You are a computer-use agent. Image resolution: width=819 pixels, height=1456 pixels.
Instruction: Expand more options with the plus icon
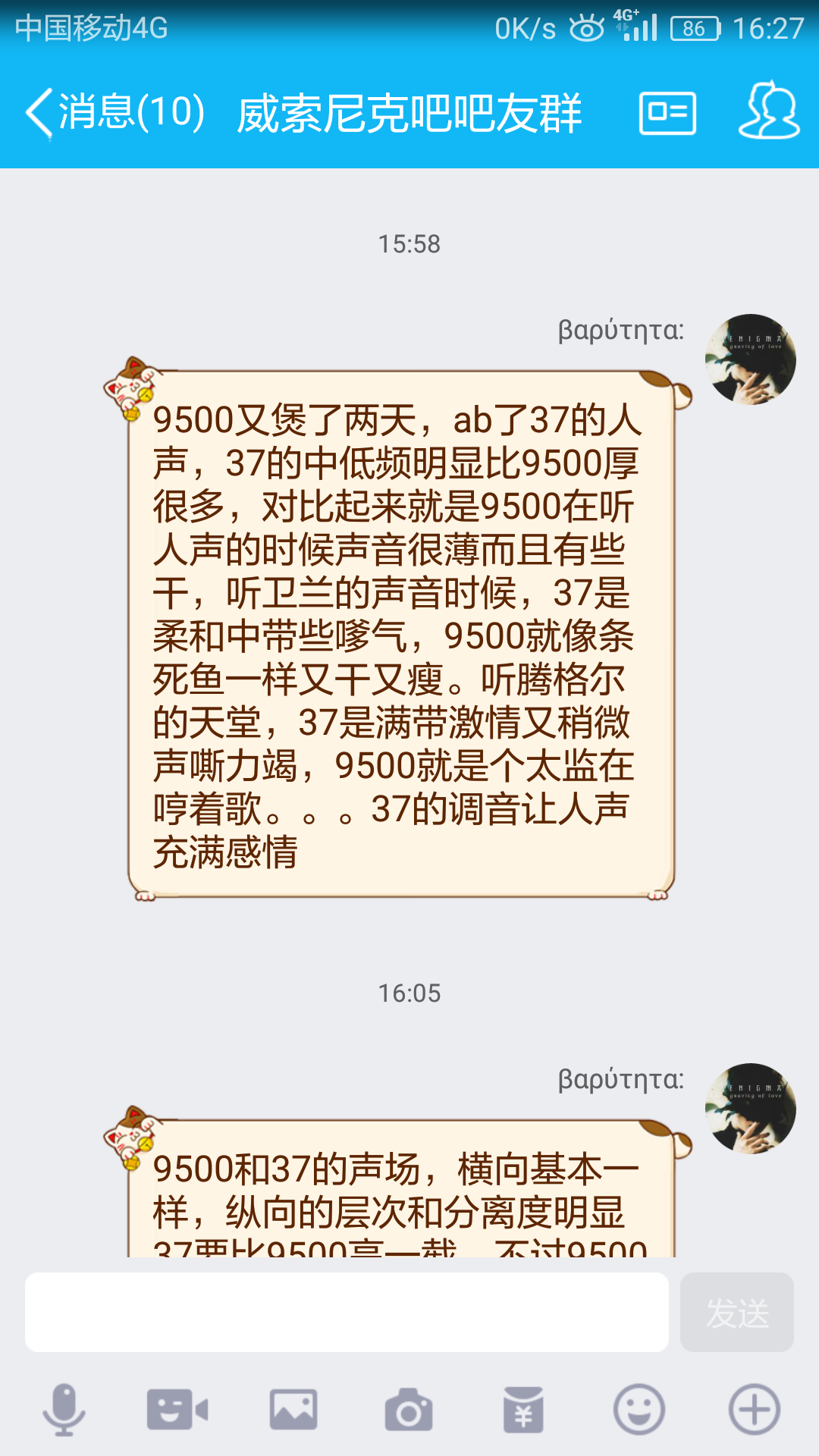coord(754,1410)
